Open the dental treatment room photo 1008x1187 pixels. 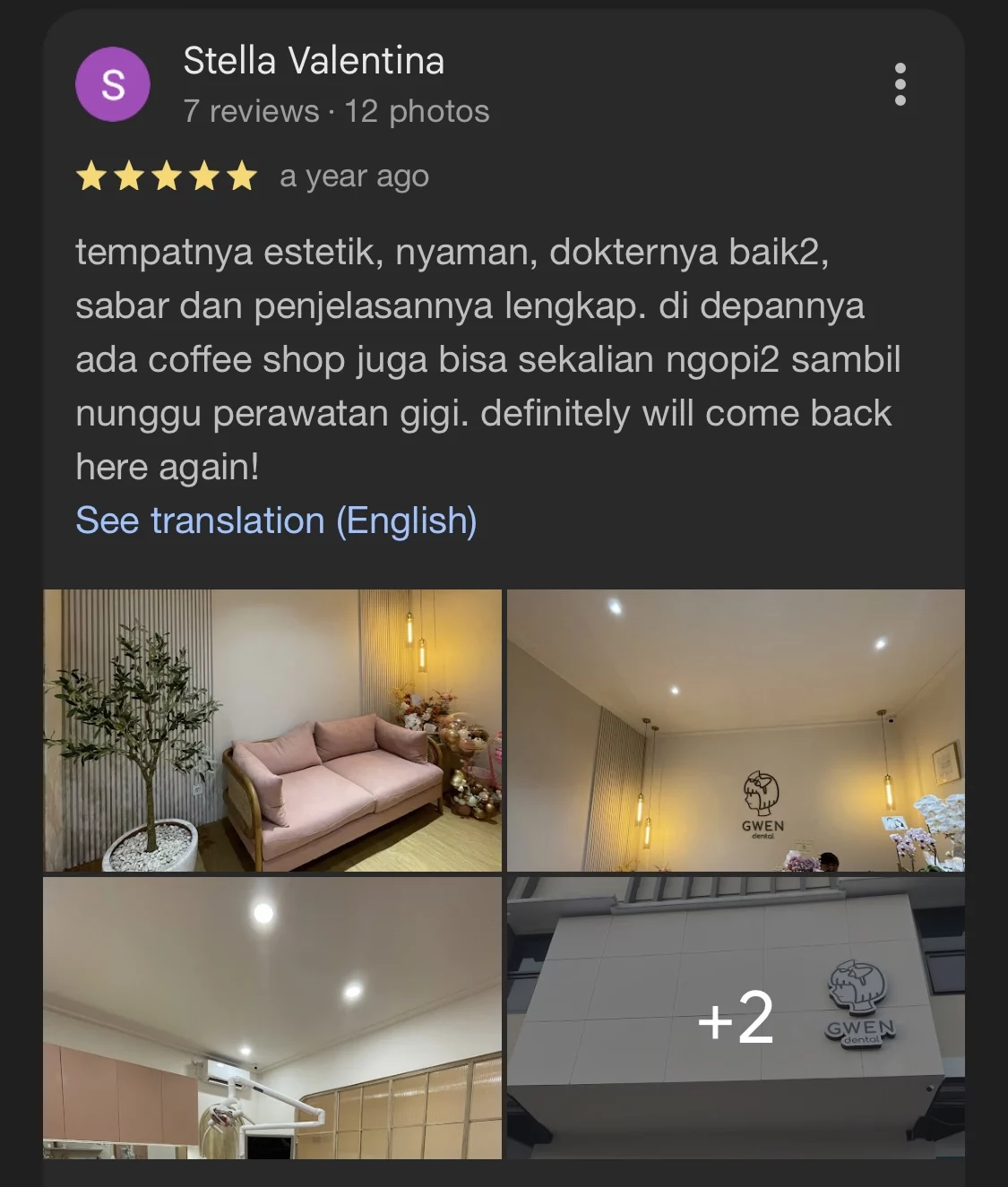tap(272, 1018)
